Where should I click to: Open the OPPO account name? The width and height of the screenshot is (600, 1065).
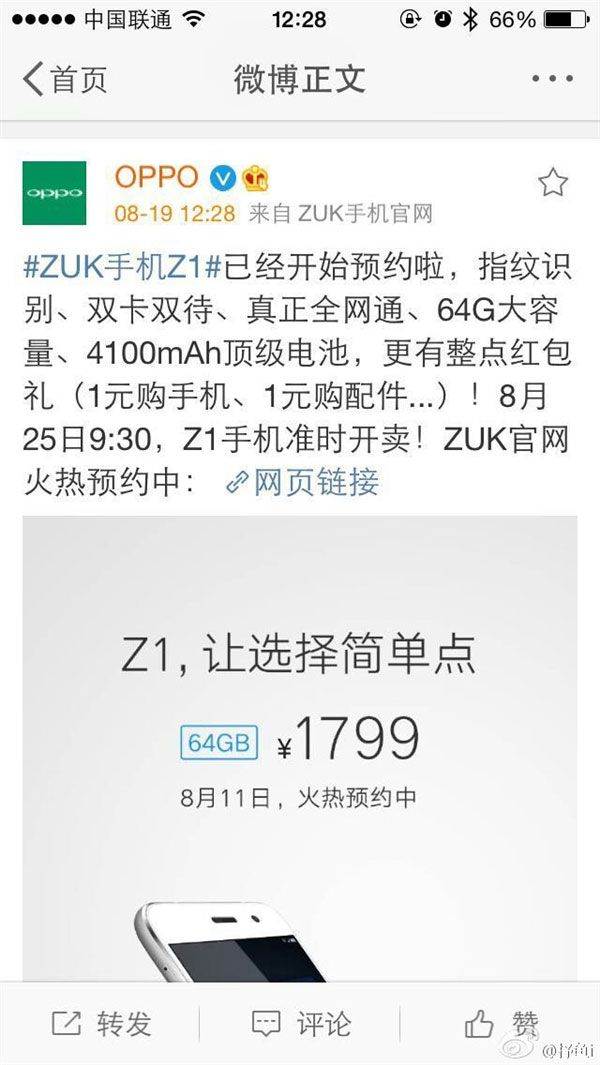pos(156,178)
